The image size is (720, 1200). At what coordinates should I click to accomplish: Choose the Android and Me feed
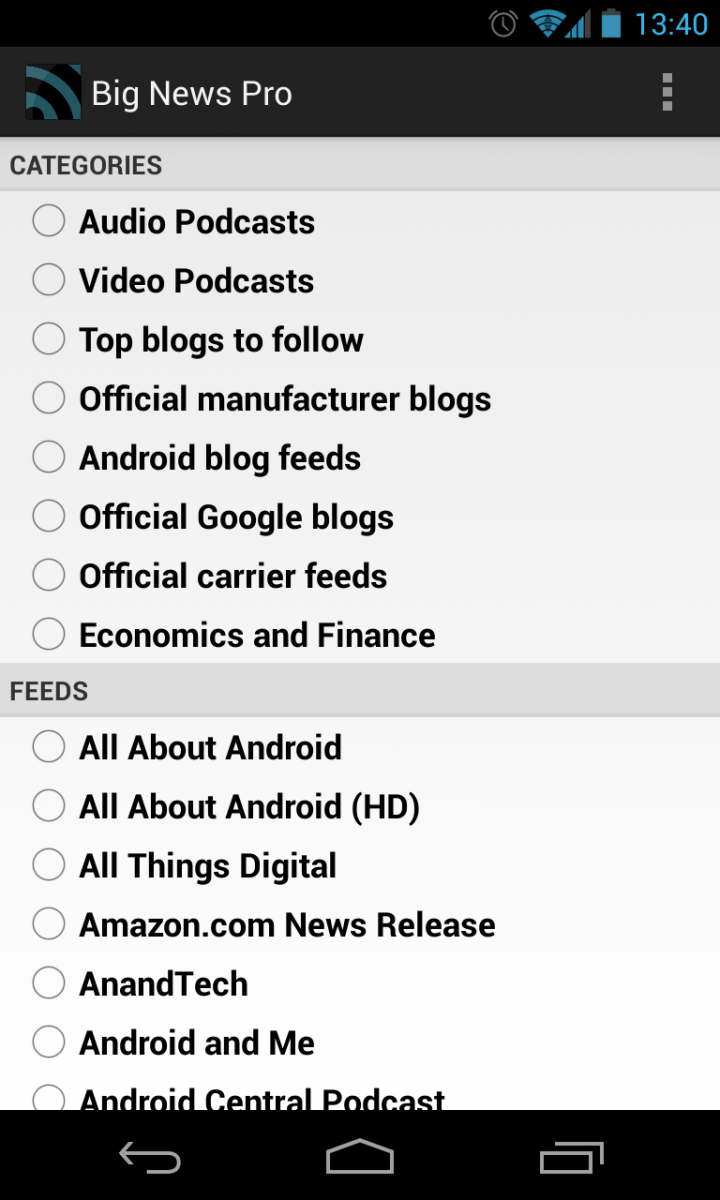pyautogui.click(x=49, y=1042)
